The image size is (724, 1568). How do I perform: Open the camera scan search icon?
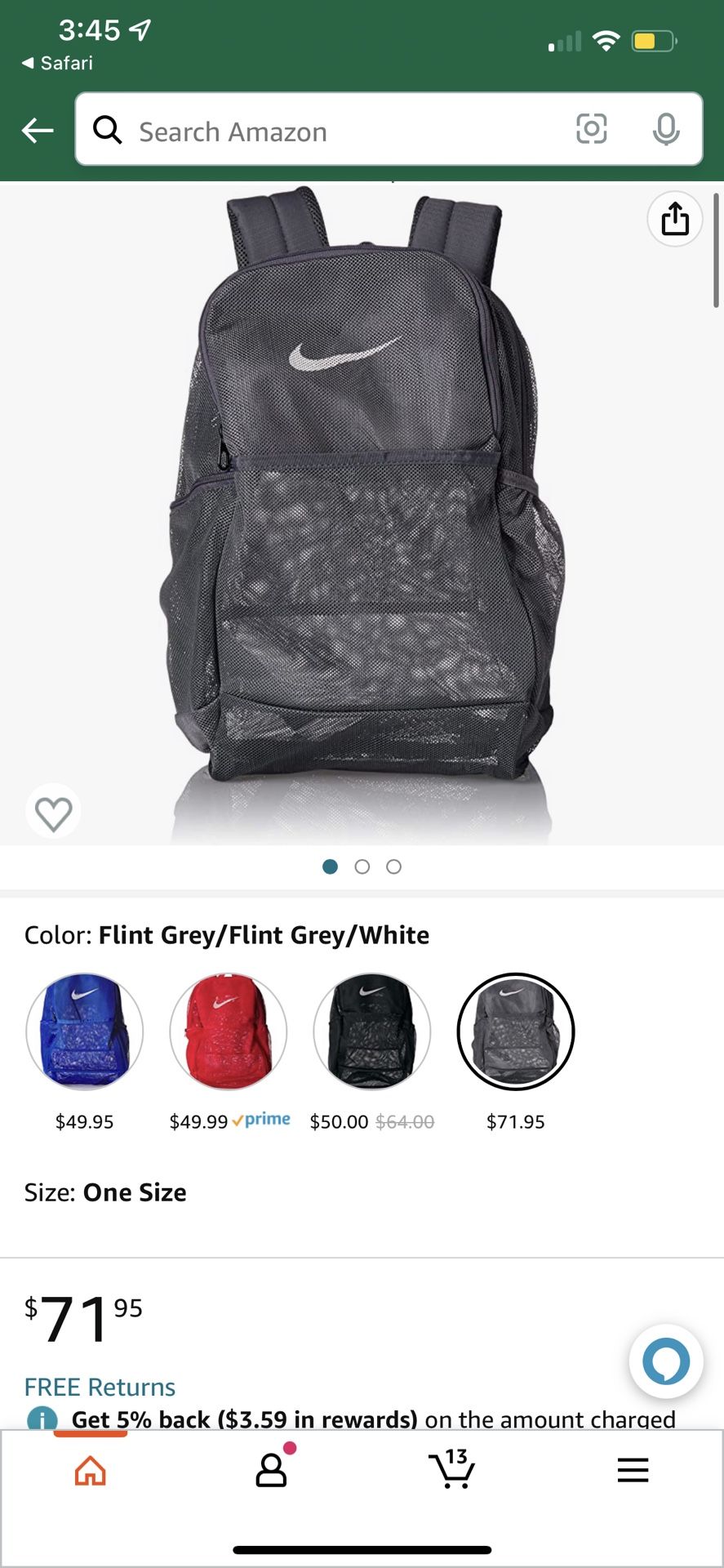point(591,129)
